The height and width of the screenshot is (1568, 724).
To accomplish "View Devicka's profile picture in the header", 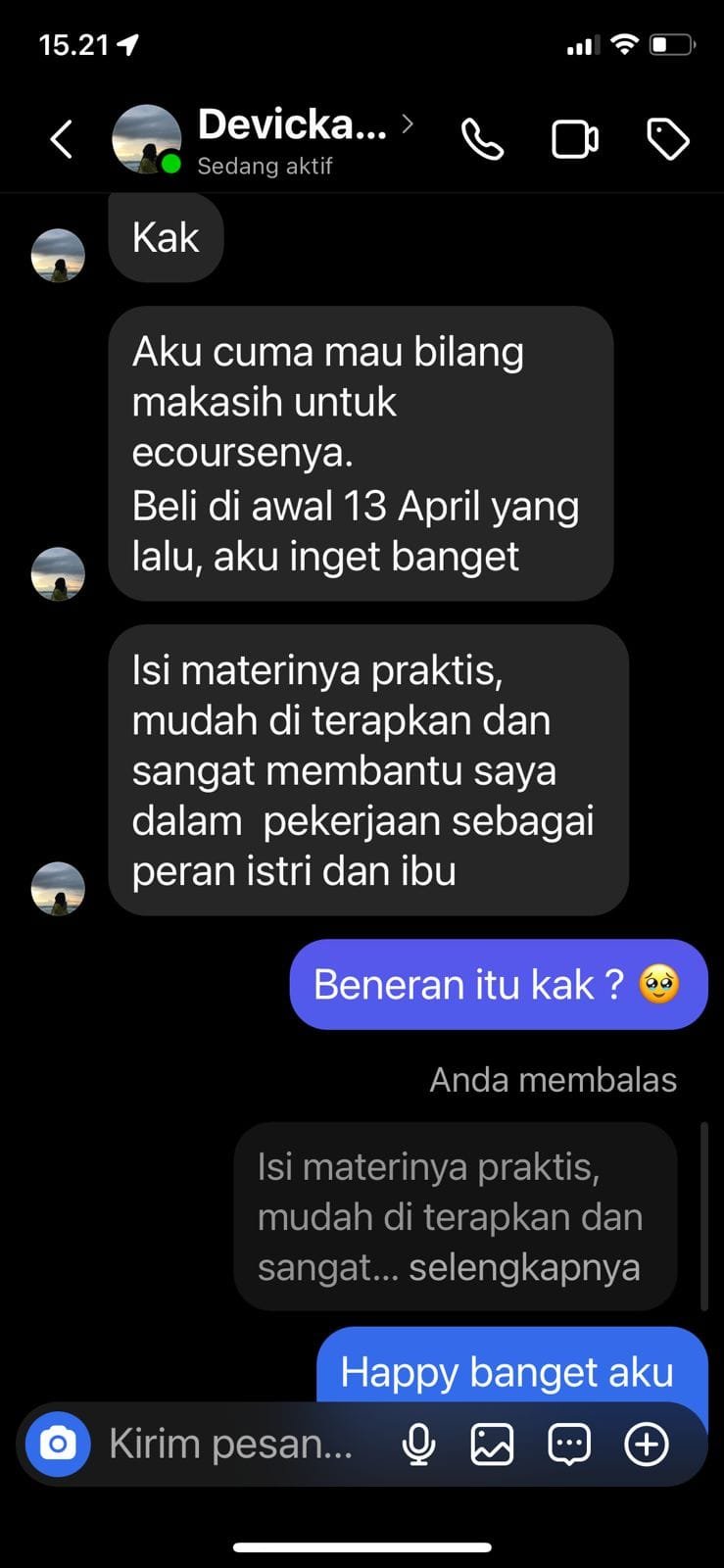I will [x=147, y=139].
